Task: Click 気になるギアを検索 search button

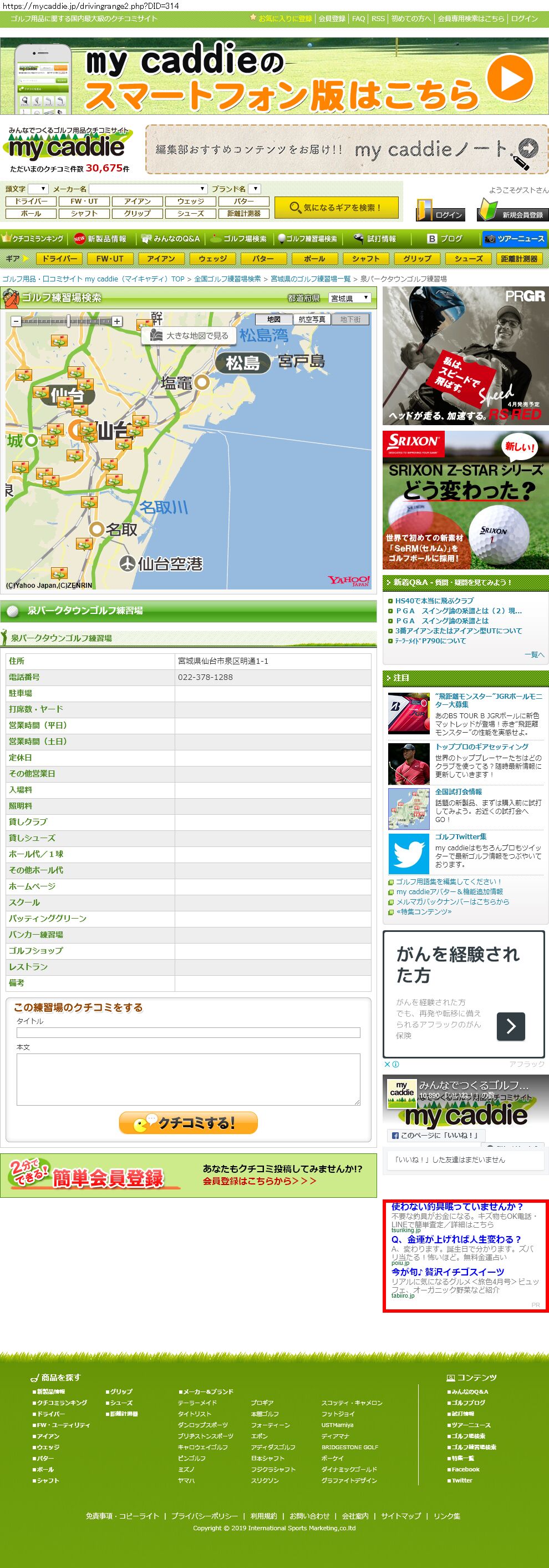Action: [336, 208]
